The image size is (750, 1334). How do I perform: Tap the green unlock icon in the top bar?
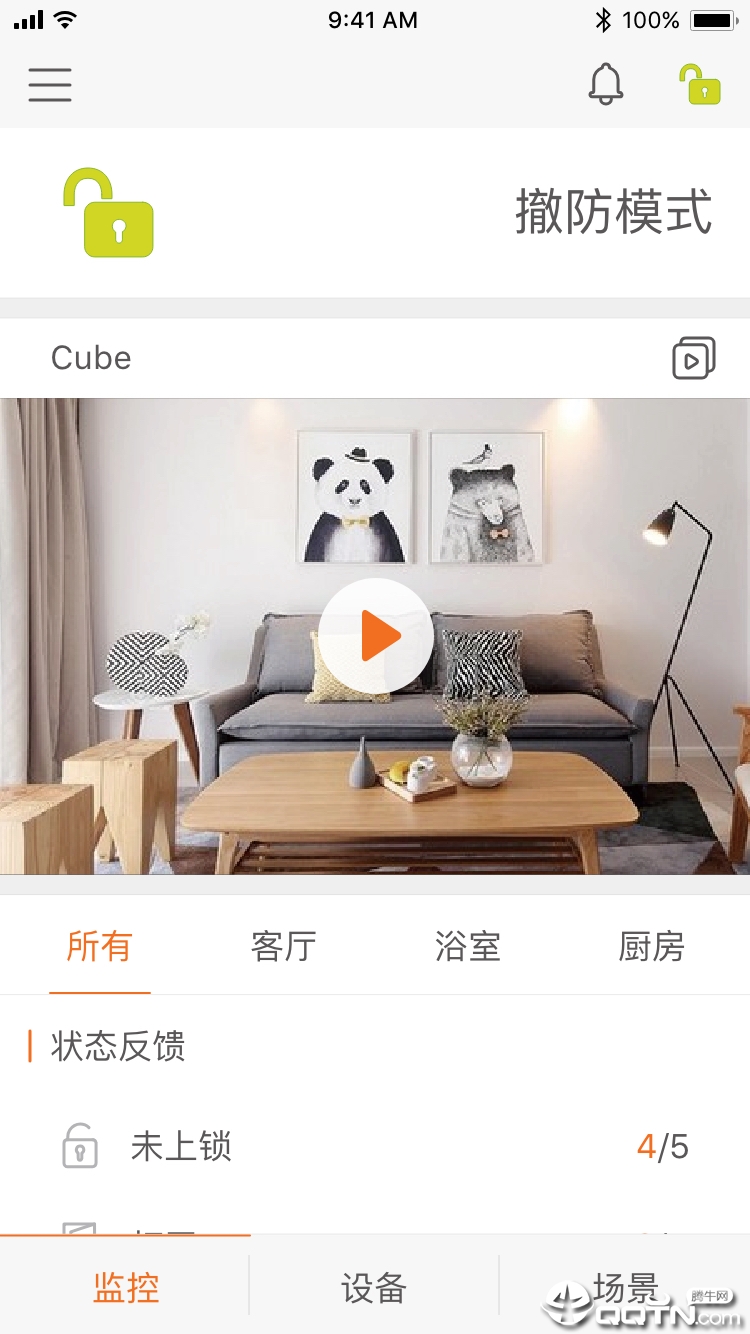click(699, 85)
